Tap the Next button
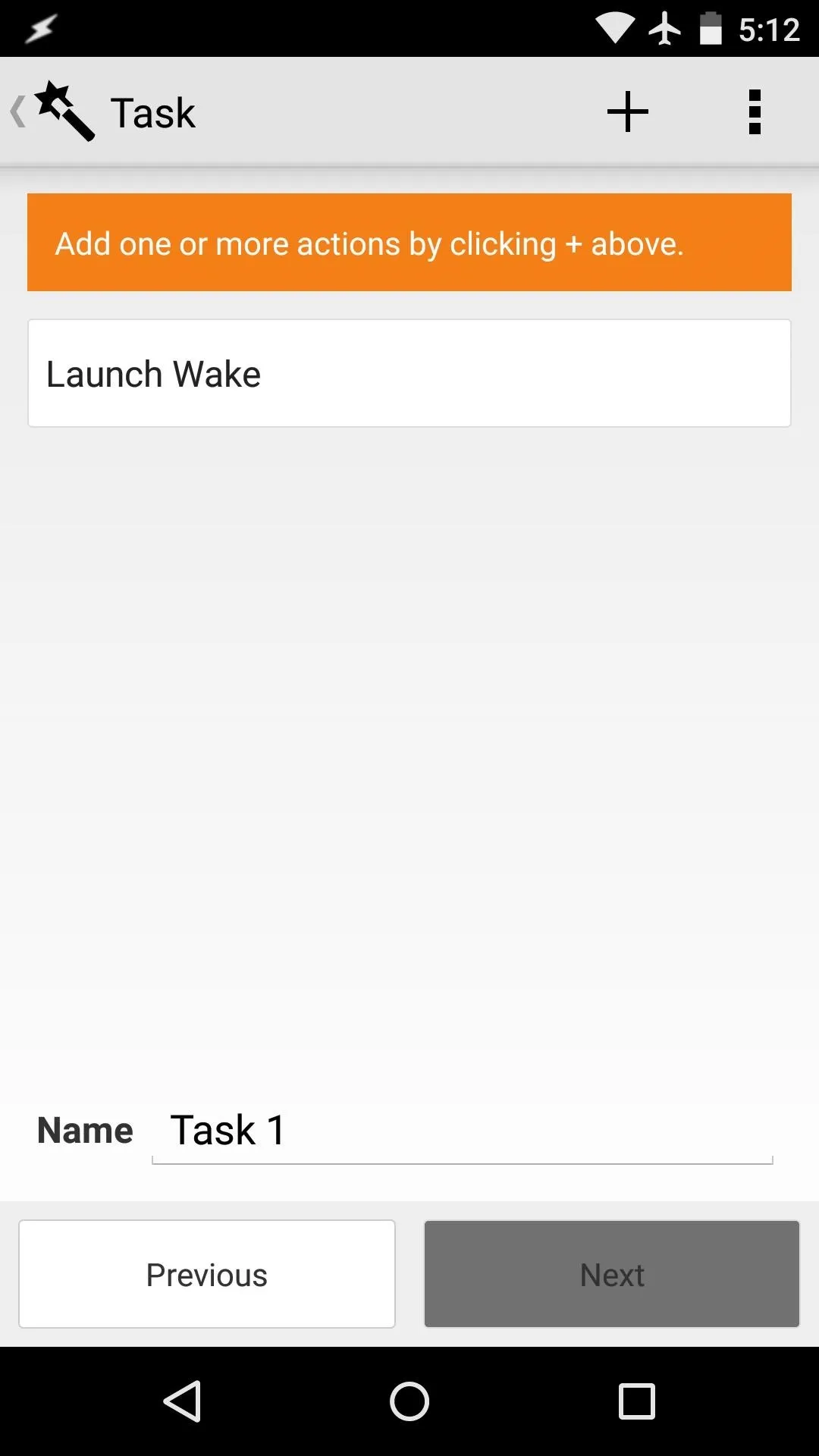The height and width of the screenshot is (1456, 819). (x=612, y=1274)
